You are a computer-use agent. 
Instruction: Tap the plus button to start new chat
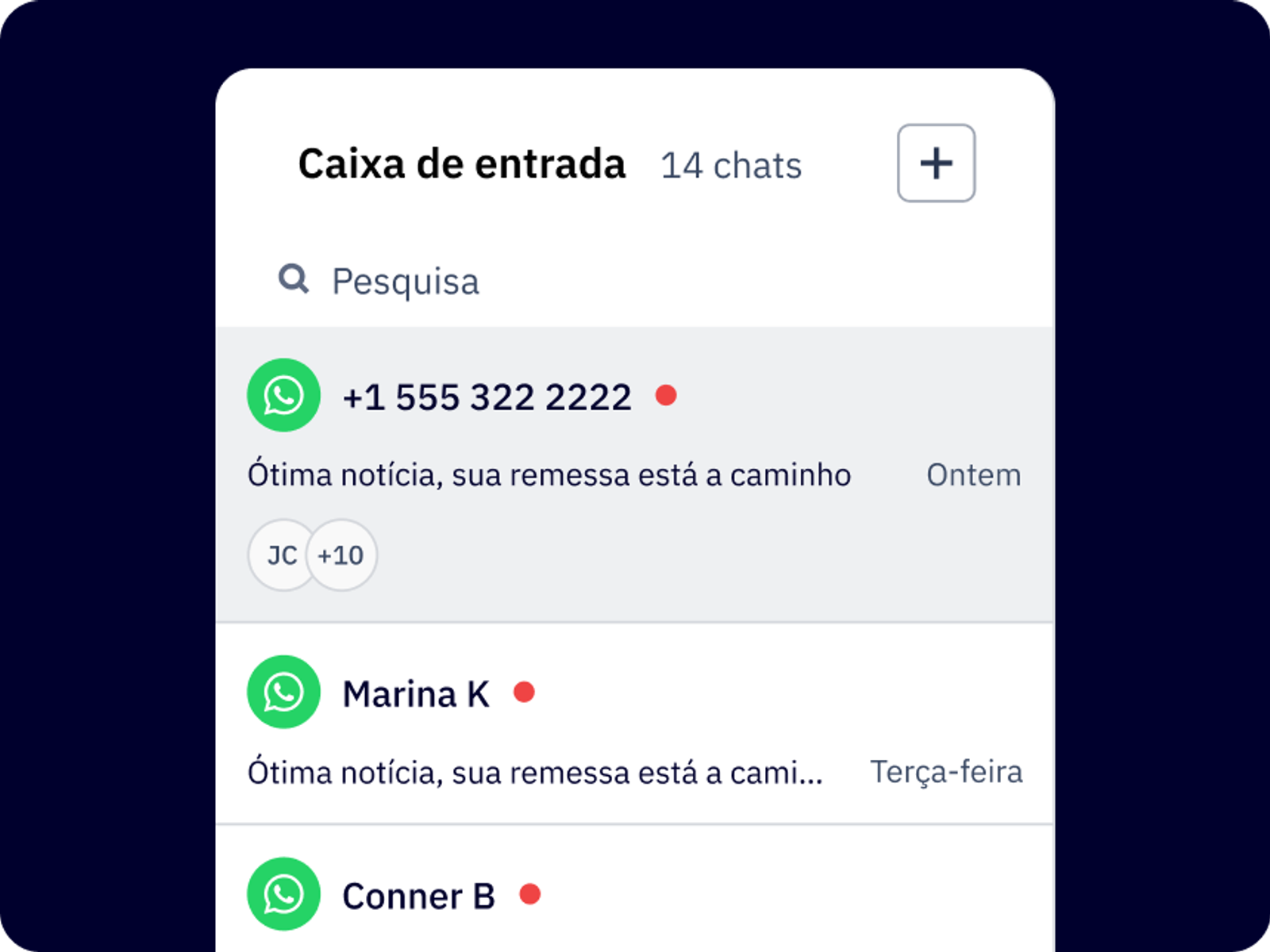click(936, 163)
